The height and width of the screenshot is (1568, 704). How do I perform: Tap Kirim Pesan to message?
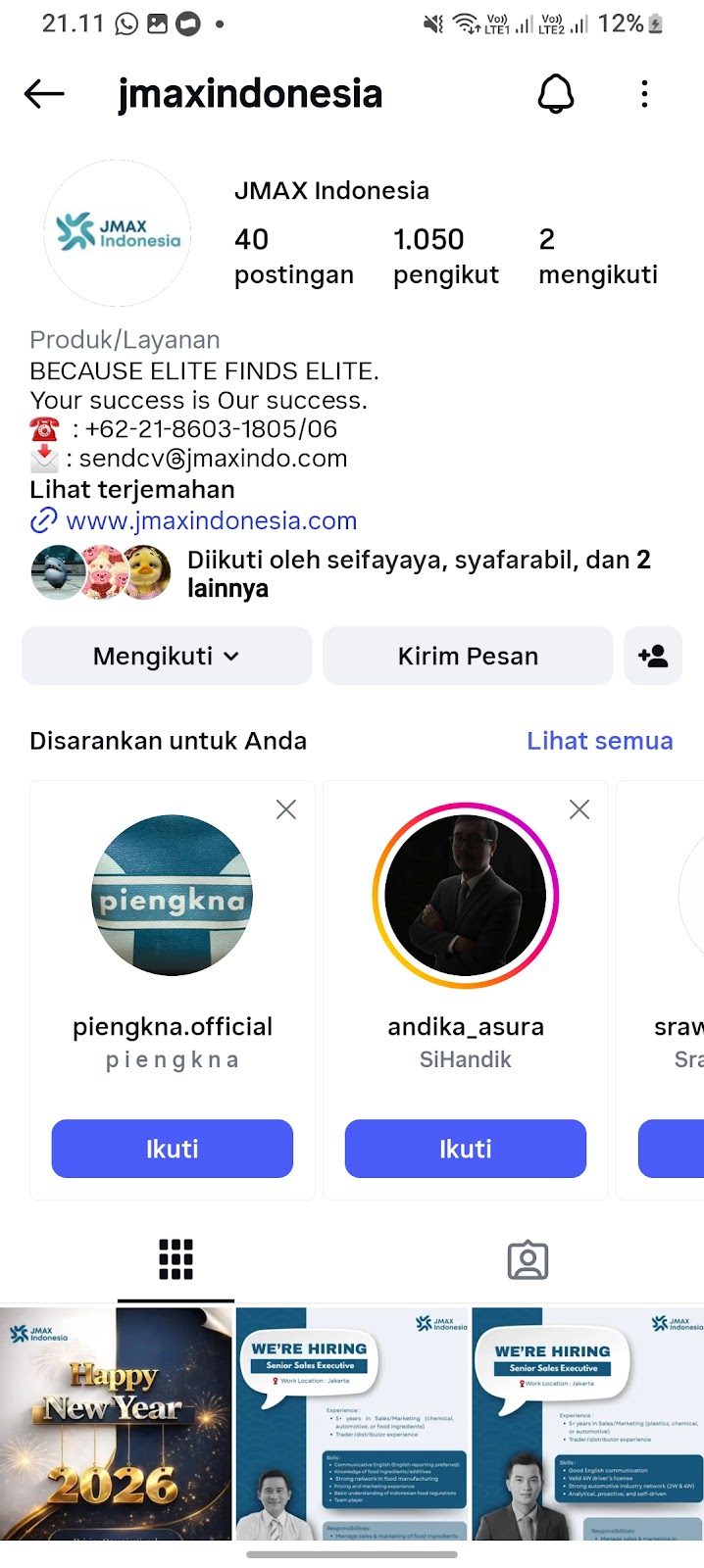click(x=468, y=656)
